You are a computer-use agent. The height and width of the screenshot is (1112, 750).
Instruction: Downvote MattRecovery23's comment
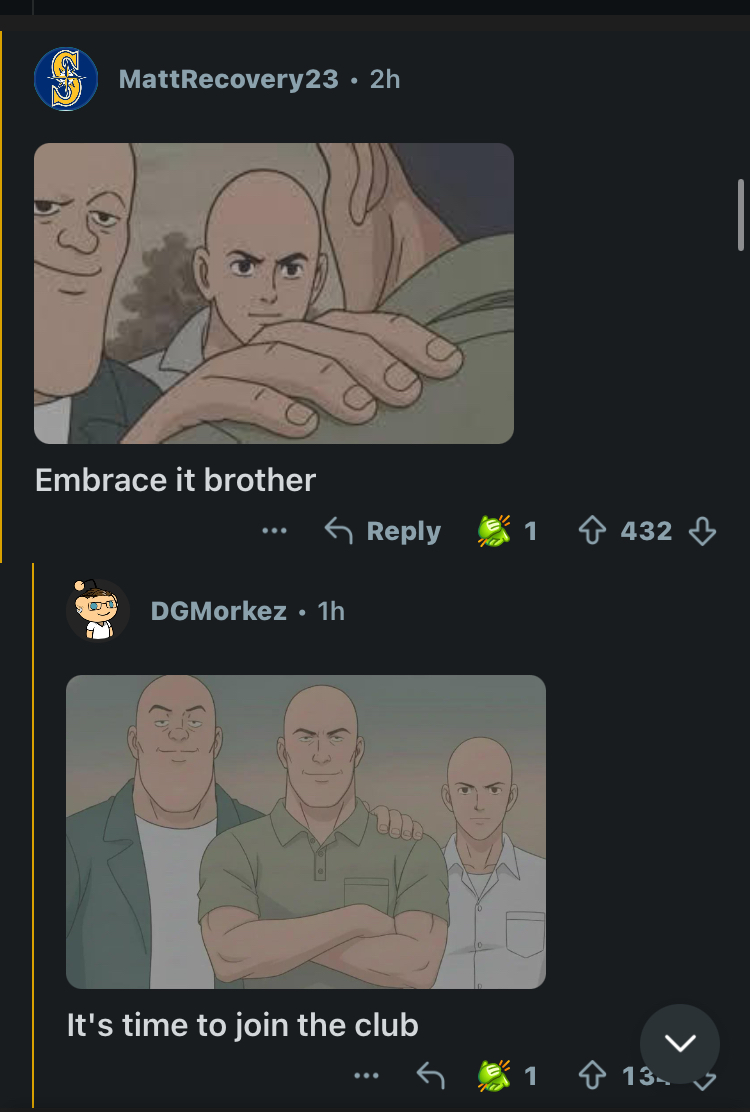click(x=703, y=531)
